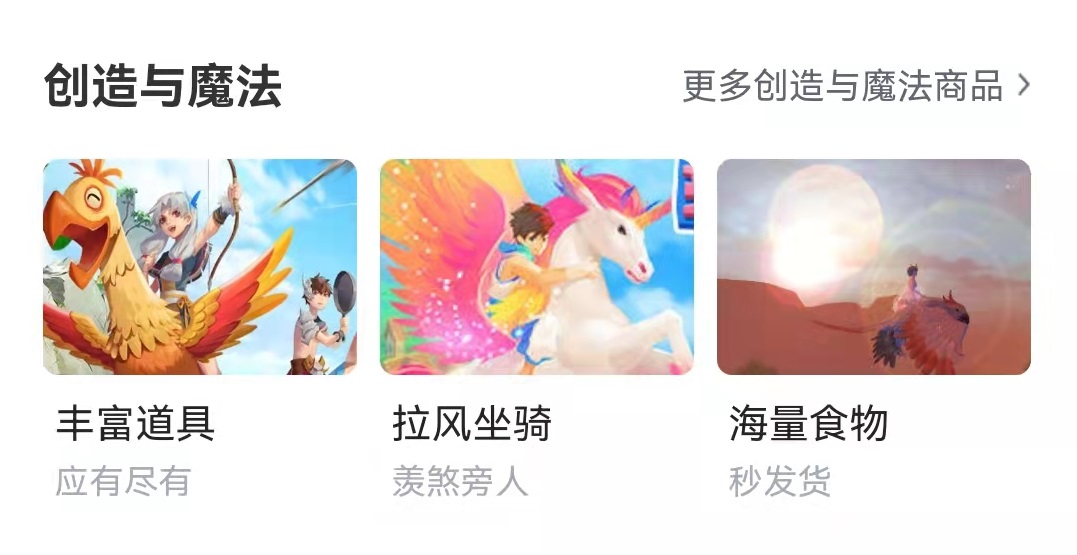Open 更多创造与魔法商品 link

[x=855, y=87]
